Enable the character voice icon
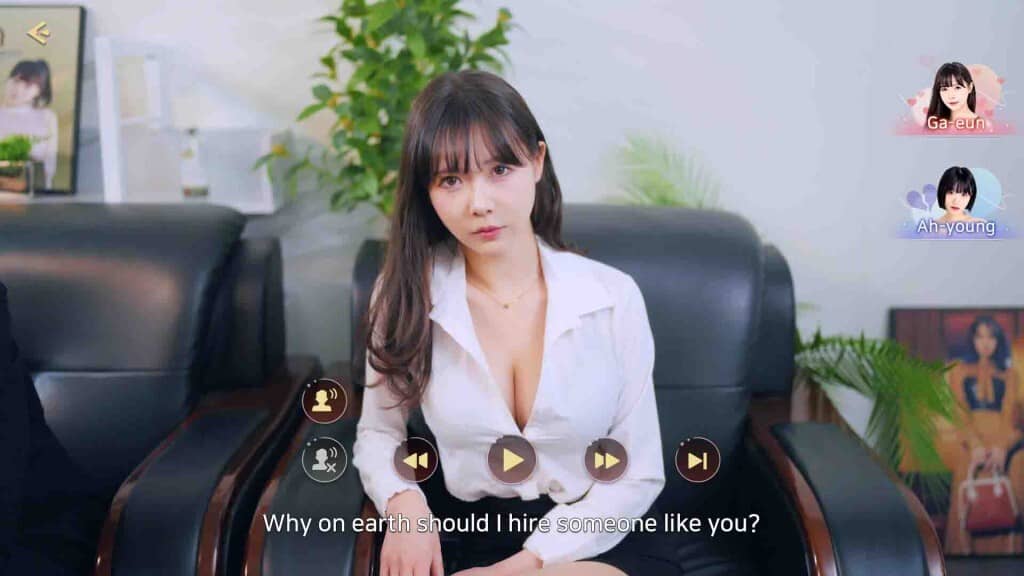The height and width of the screenshot is (576, 1024). point(324,401)
